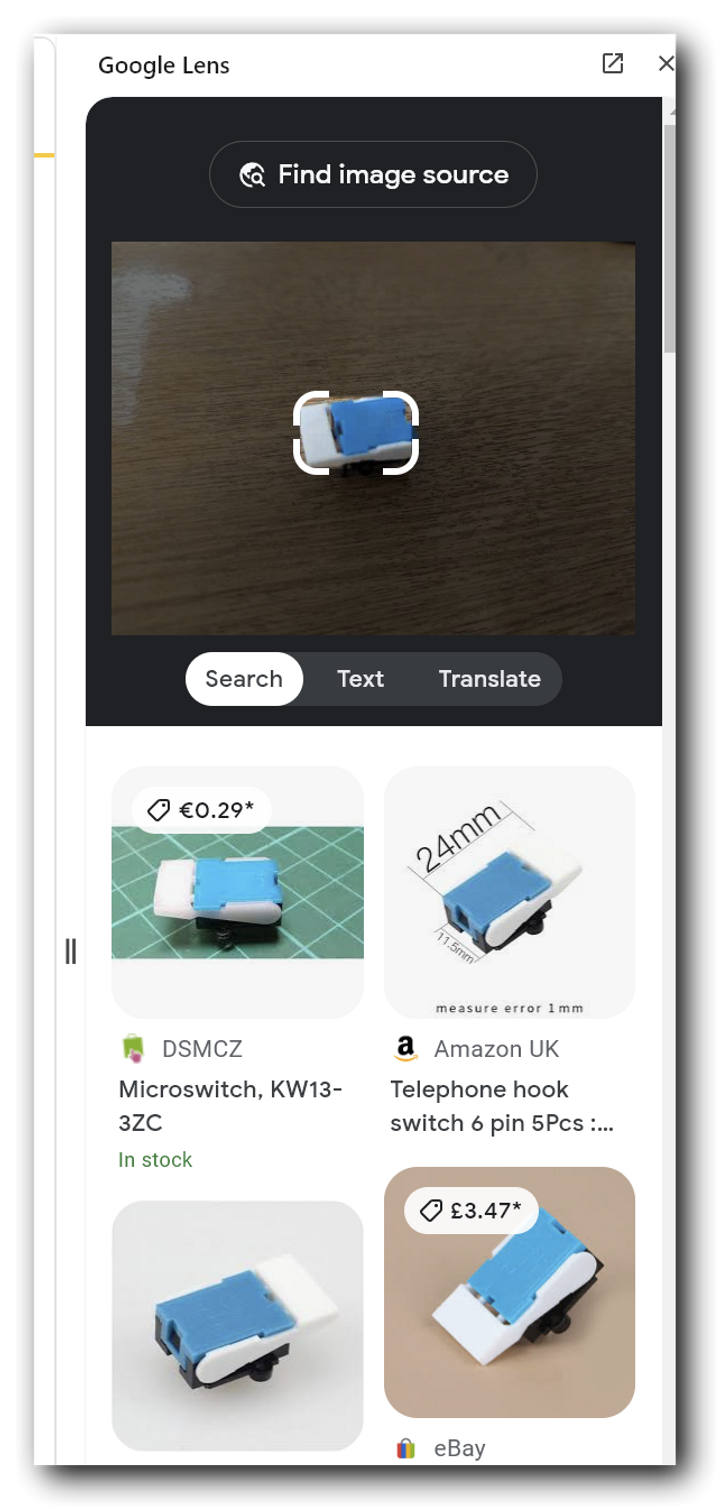The height and width of the screenshot is (1510, 720).
Task: Close the Google Lens panel
Action: (665, 64)
